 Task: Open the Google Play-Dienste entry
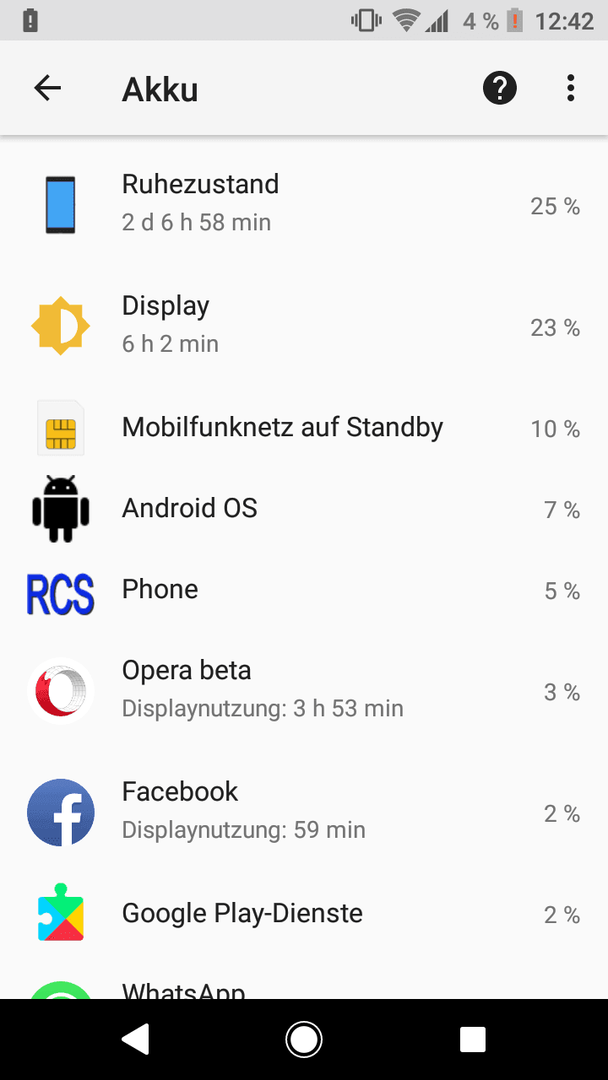click(304, 914)
